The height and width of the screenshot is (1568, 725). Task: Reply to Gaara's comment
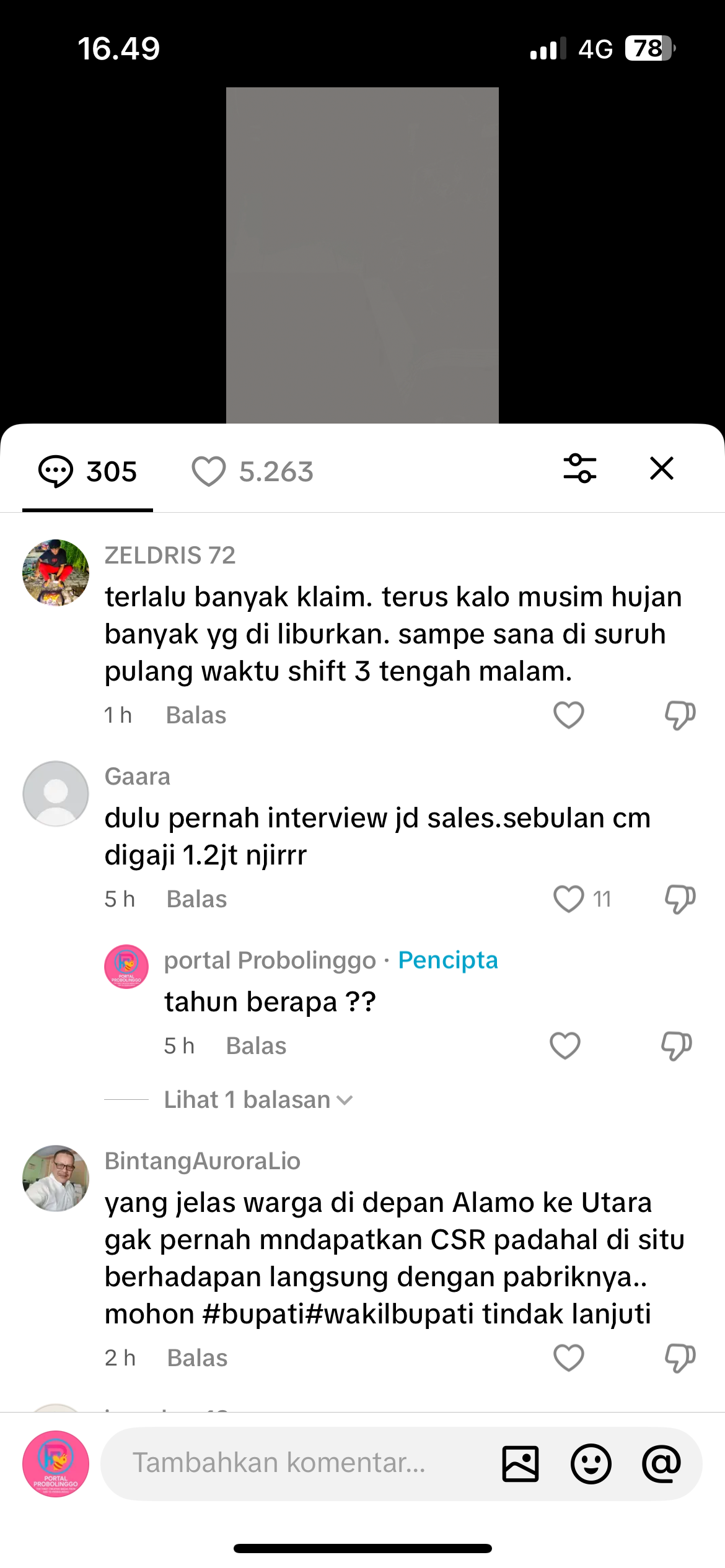pos(196,899)
